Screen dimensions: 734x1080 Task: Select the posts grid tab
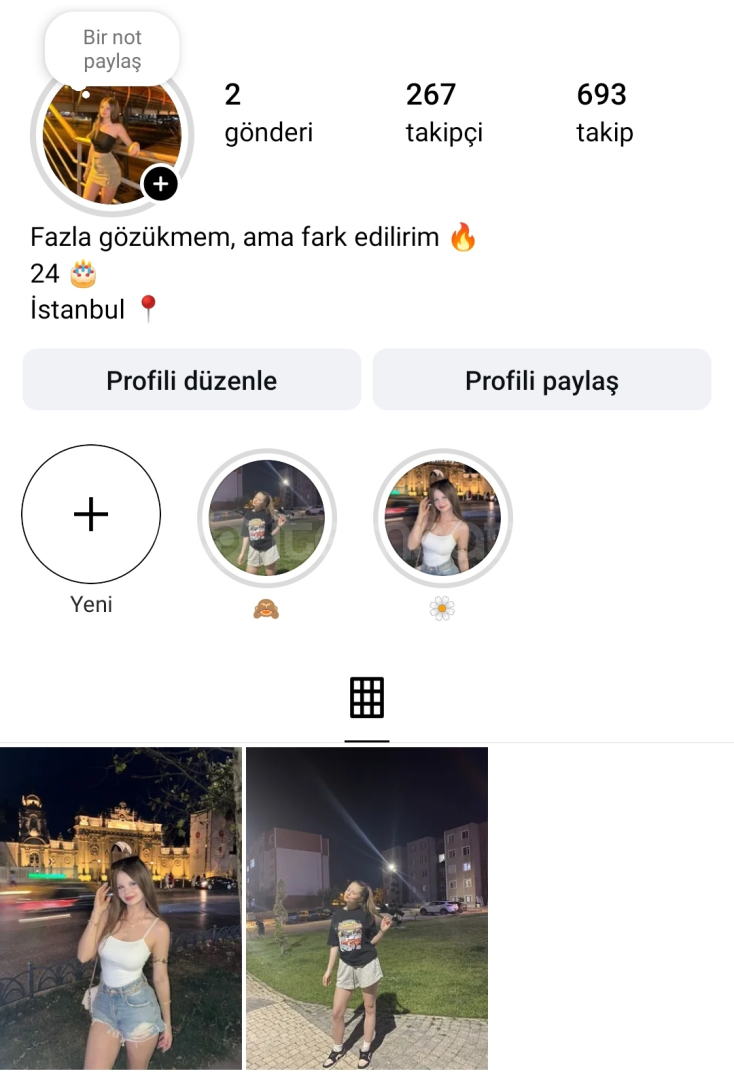pos(367,698)
